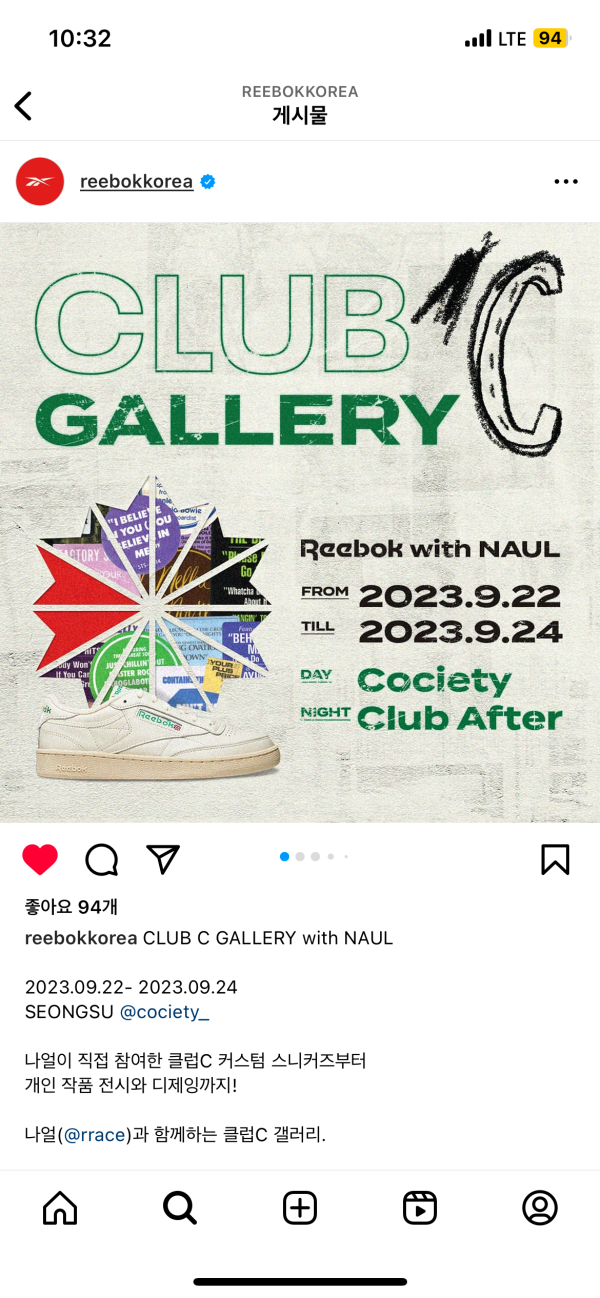Open the @cociety_ mention link

click(164, 1012)
